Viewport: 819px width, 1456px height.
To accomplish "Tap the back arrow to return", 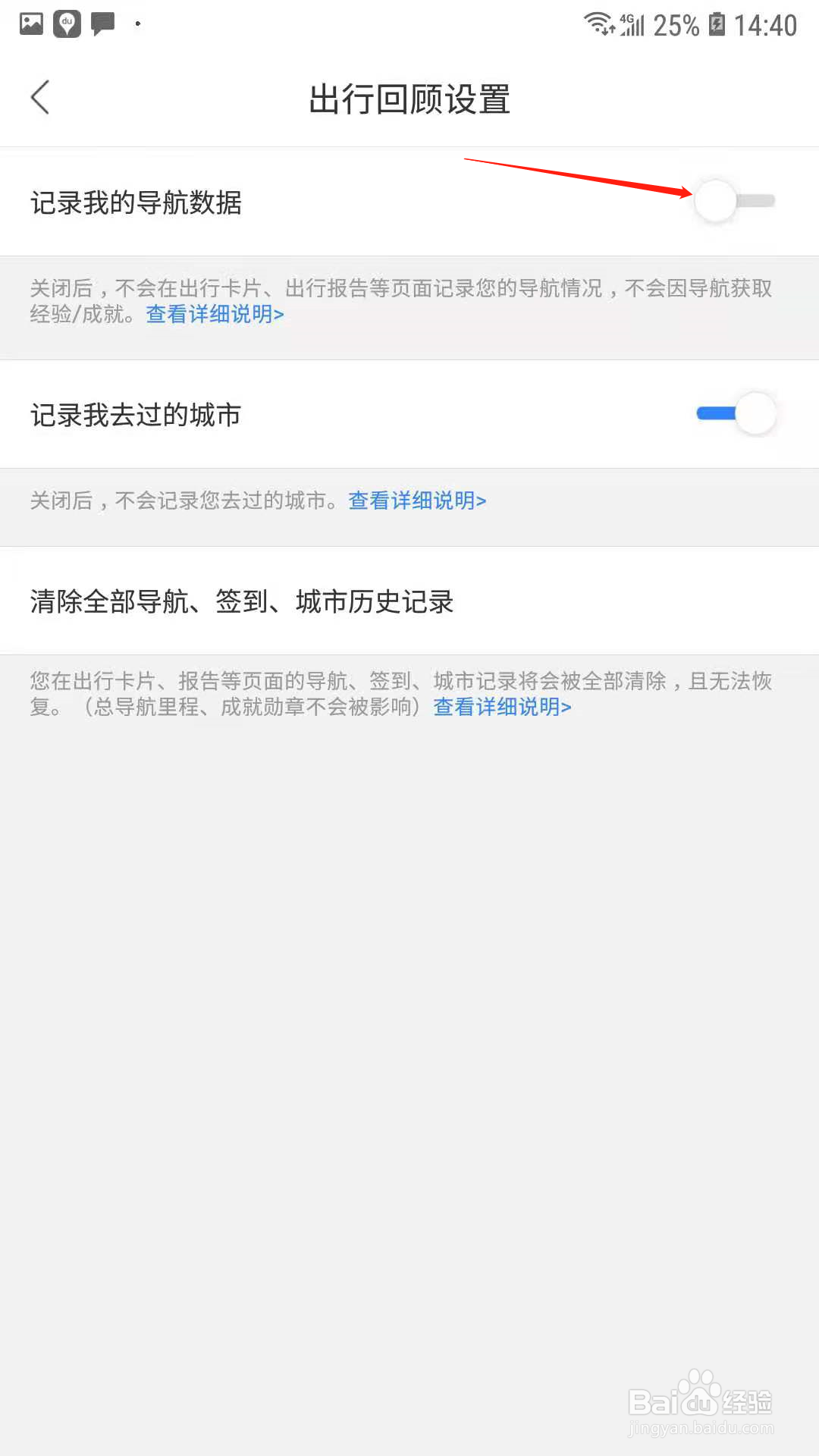I will point(40,98).
